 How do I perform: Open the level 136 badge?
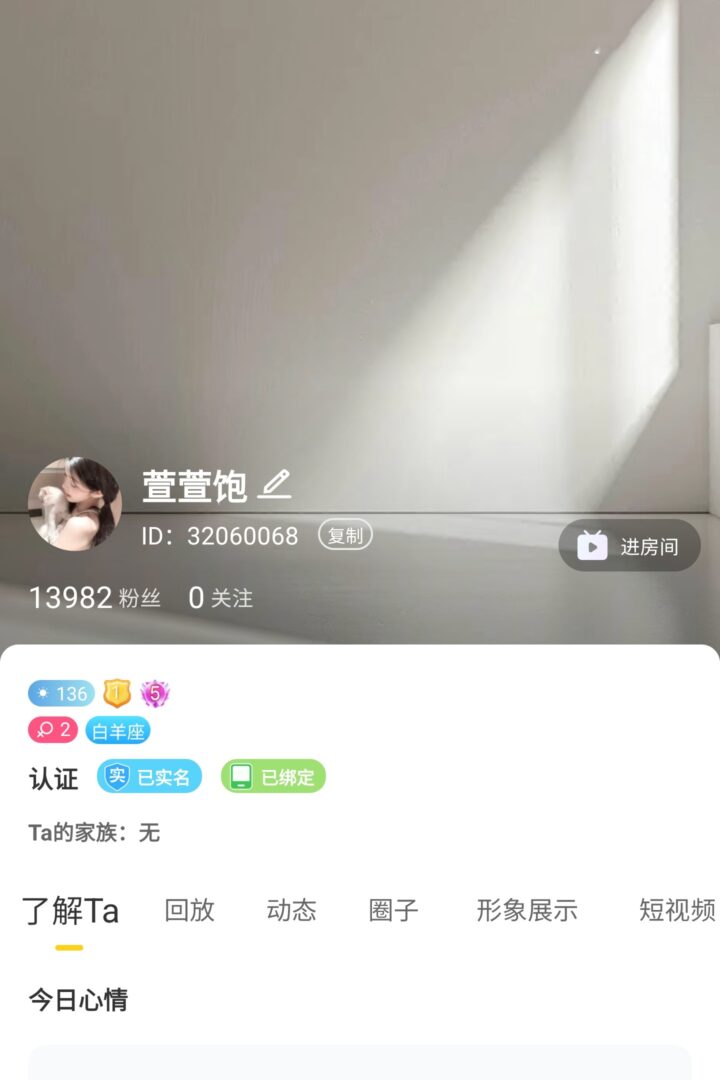(x=61, y=693)
